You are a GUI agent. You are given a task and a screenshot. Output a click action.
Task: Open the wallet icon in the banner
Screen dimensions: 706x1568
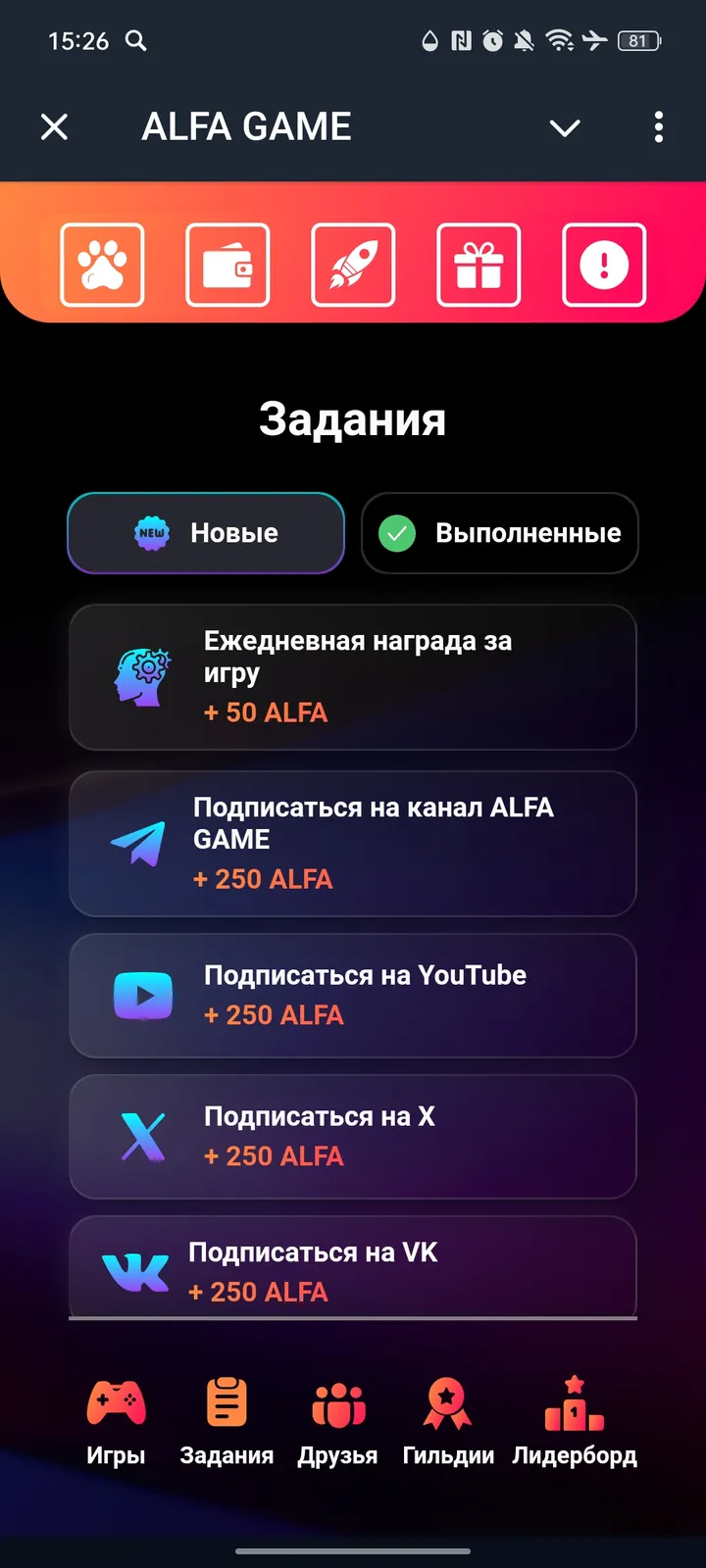coord(227,265)
